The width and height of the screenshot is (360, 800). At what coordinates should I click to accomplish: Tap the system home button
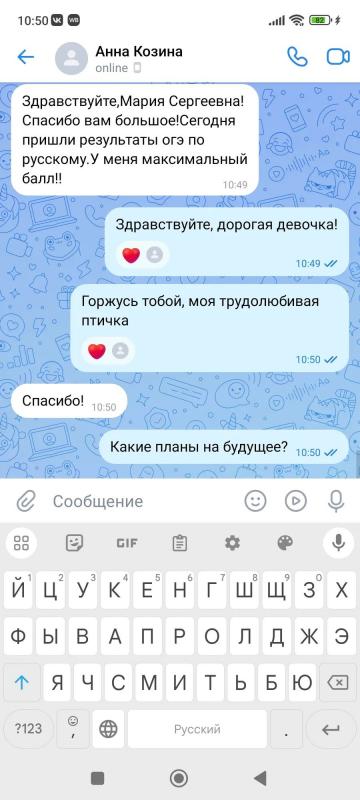pyautogui.click(x=179, y=778)
